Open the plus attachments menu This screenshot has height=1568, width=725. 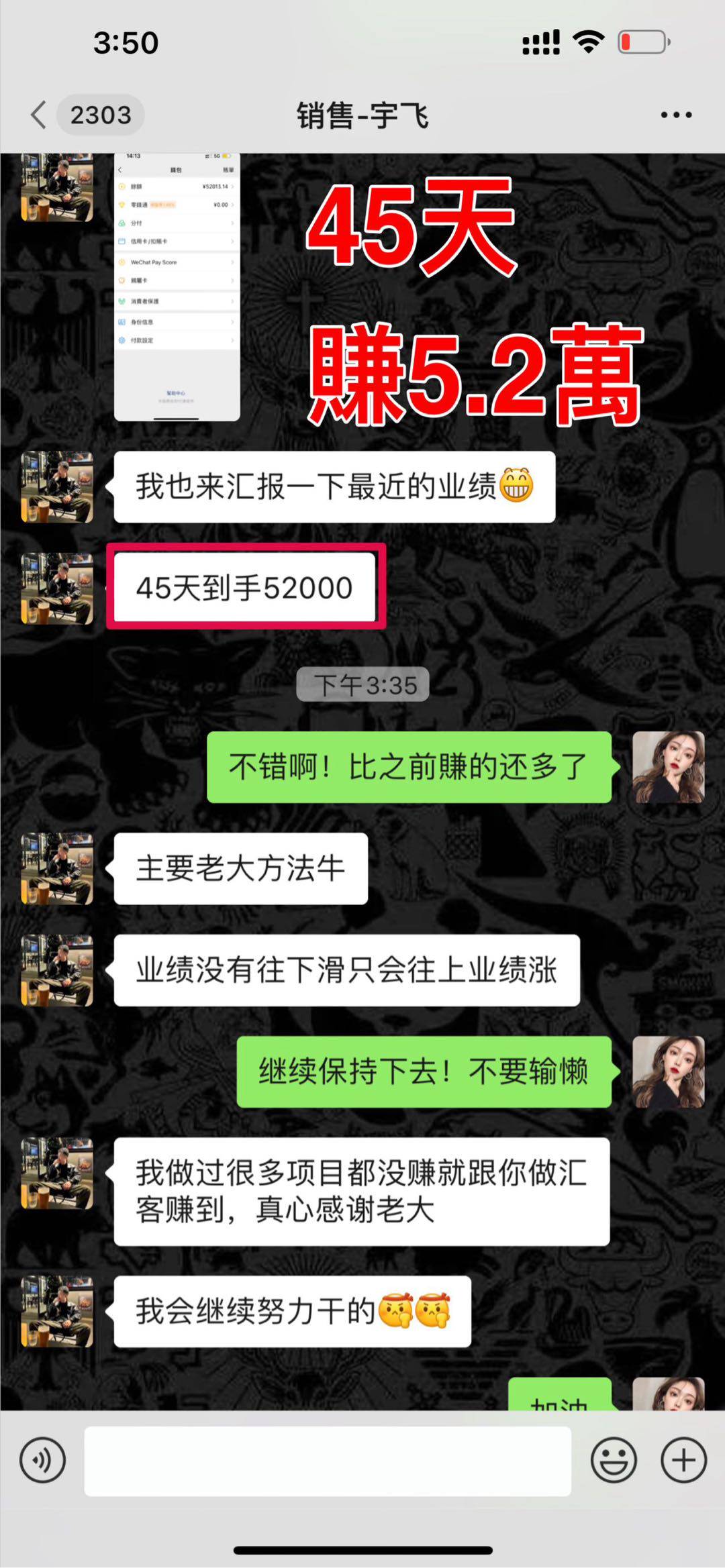[683, 1460]
